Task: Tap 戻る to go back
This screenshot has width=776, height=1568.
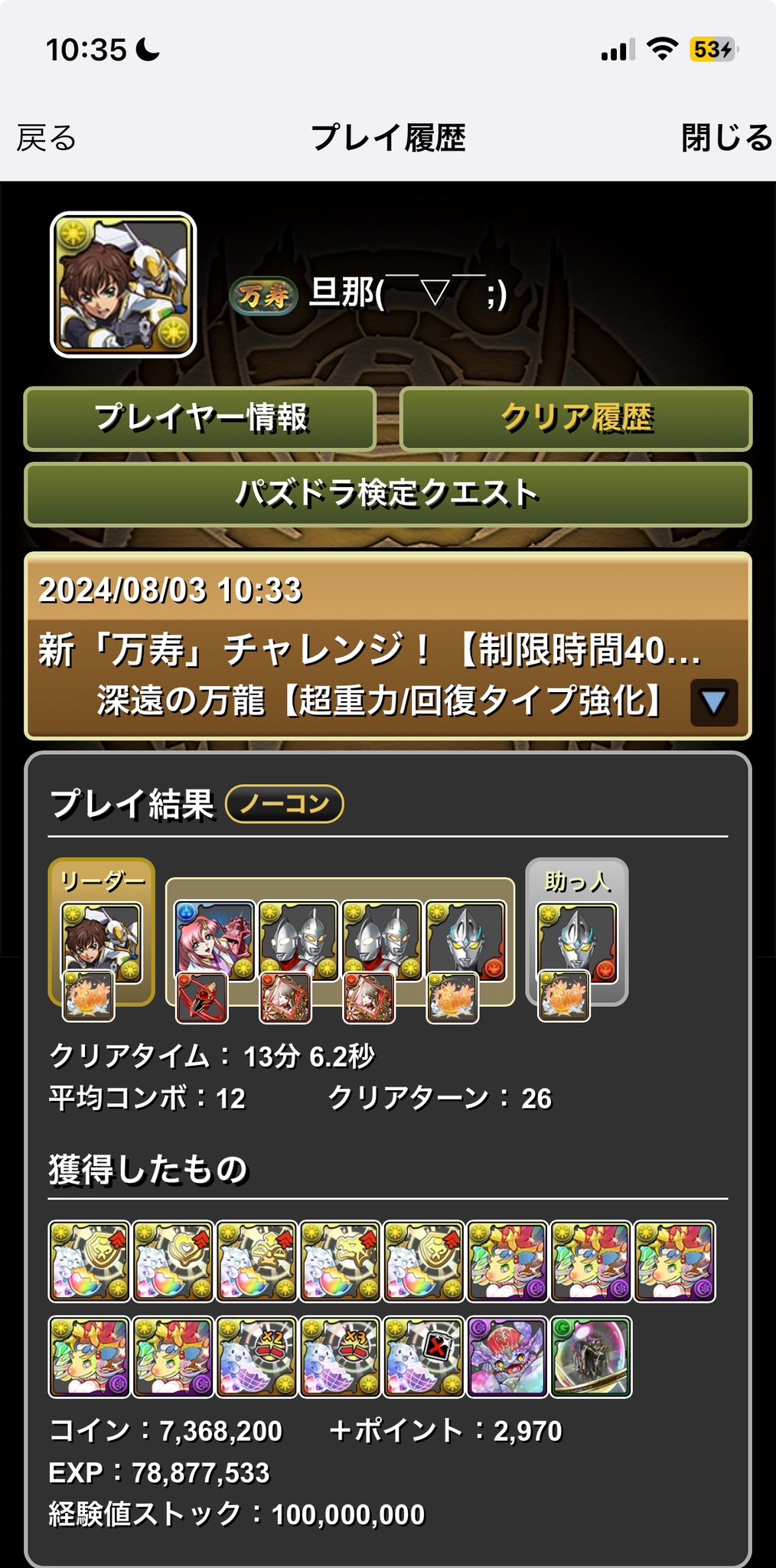Action: pos(47,139)
